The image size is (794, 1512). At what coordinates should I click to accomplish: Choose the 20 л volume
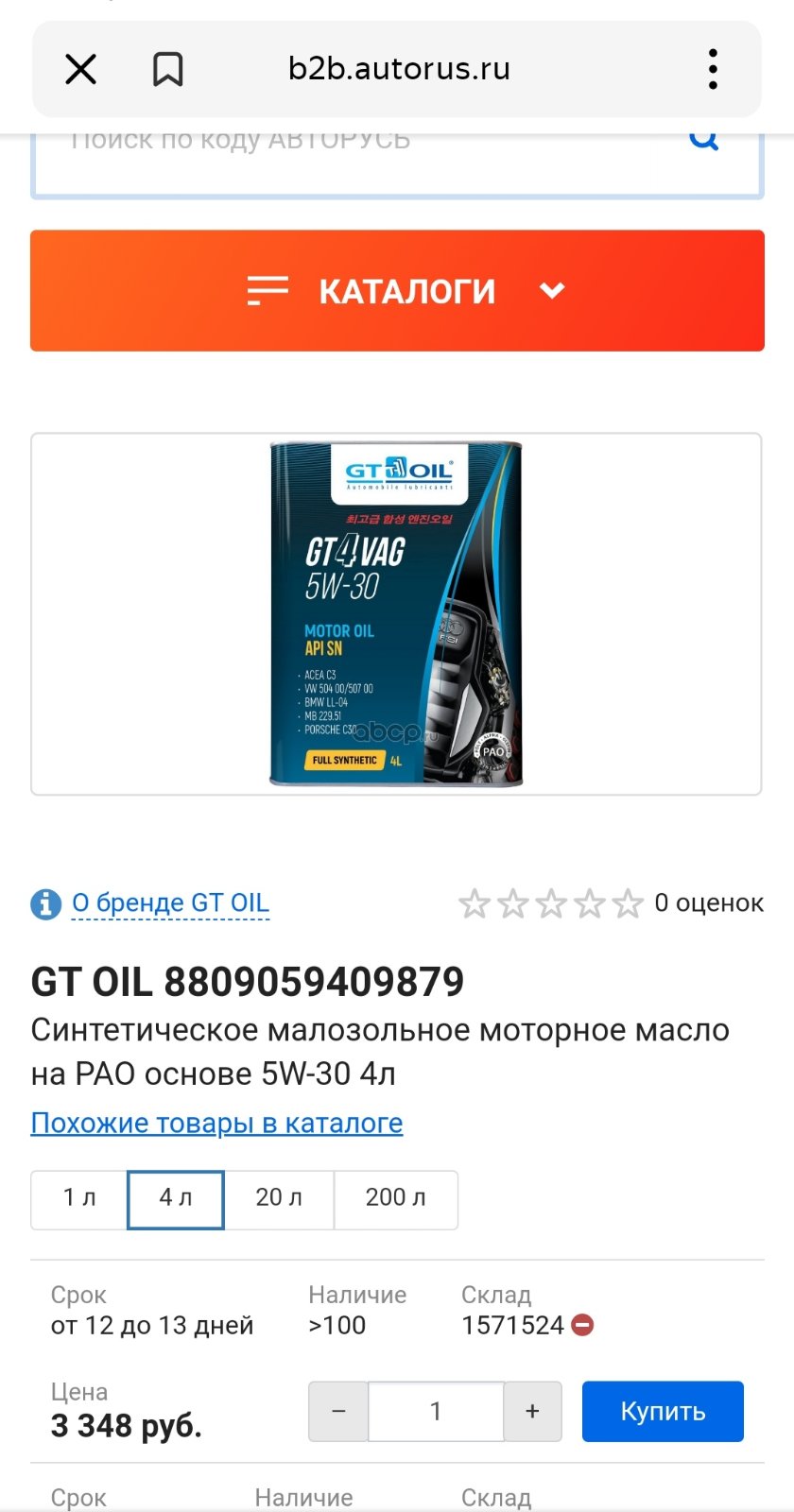pos(279,1199)
